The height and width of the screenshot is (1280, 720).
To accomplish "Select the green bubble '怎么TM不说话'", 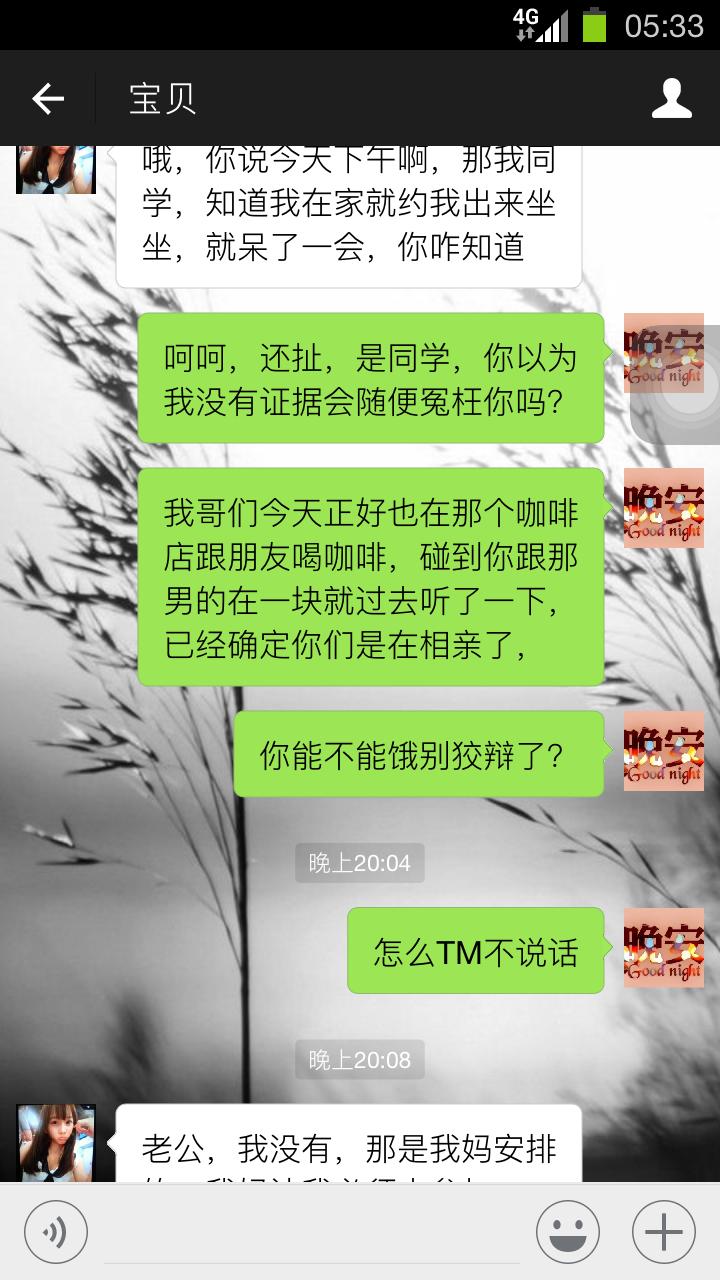I will [x=475, y=950].
